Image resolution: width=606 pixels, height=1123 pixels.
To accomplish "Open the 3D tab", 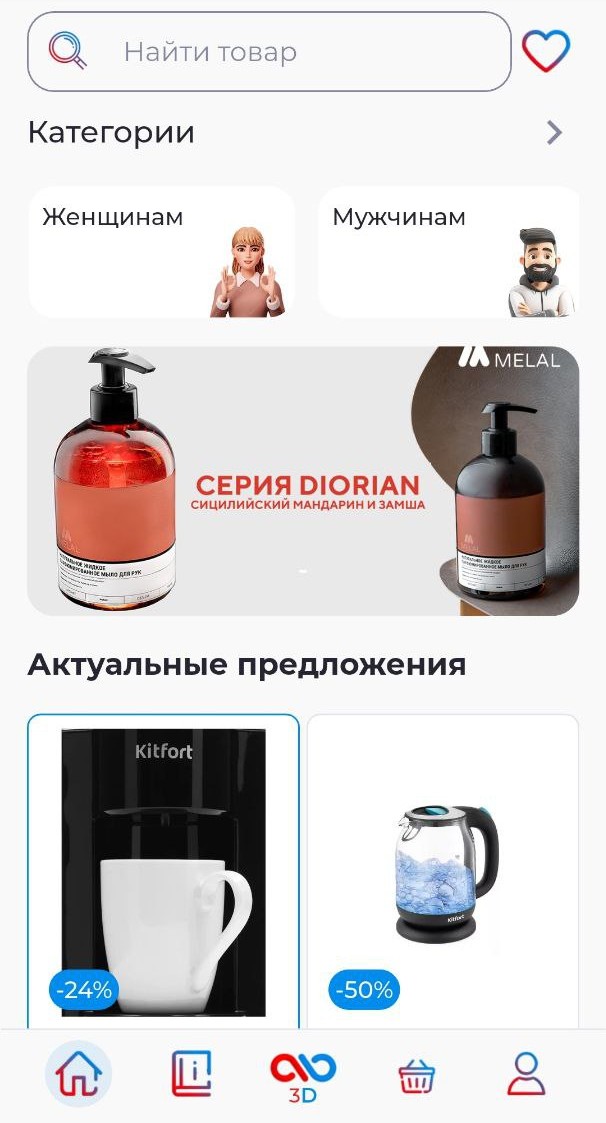I will (303, 1076).
